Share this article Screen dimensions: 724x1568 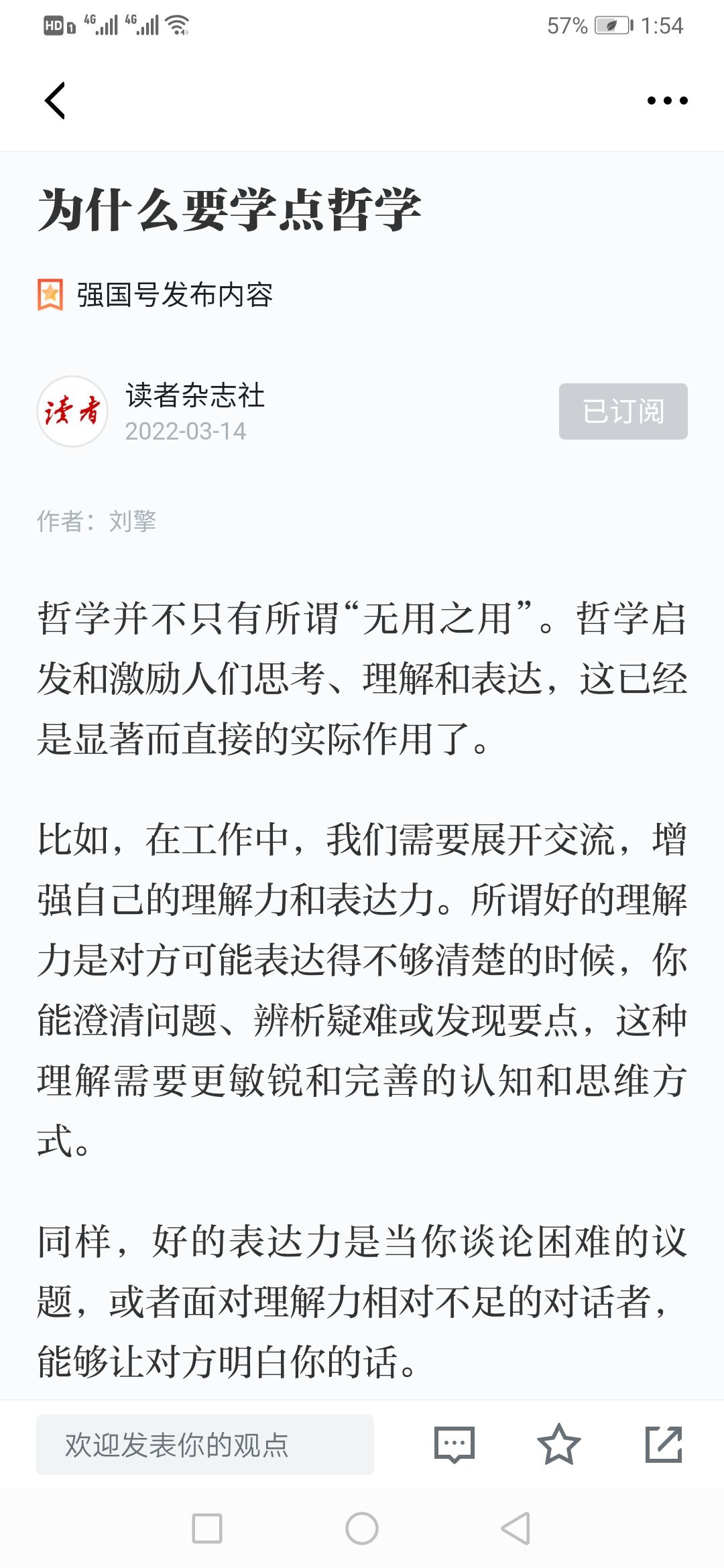(x=664, y=1444)
